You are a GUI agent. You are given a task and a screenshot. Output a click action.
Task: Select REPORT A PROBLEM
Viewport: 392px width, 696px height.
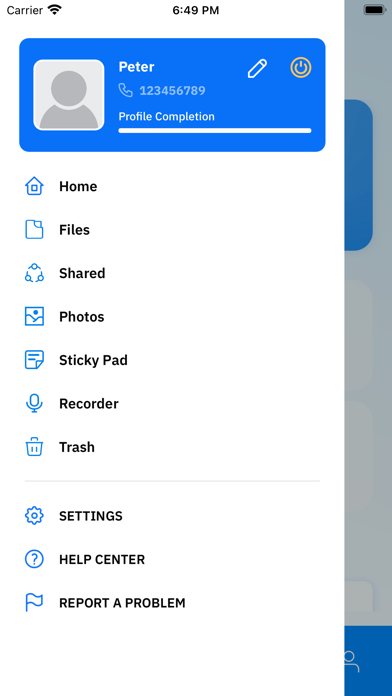click(x=172, y=603)
